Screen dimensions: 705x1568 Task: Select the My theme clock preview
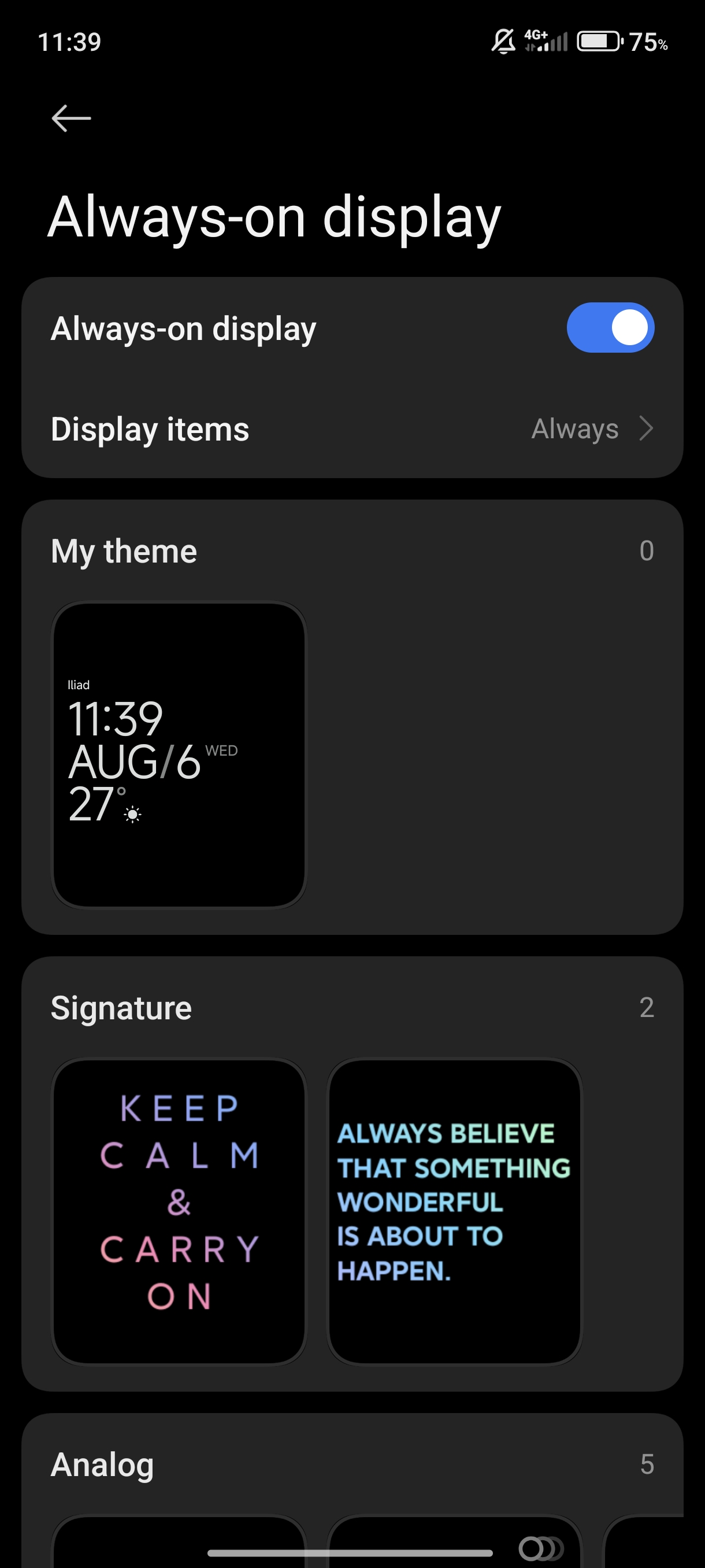tap(179, 755)
